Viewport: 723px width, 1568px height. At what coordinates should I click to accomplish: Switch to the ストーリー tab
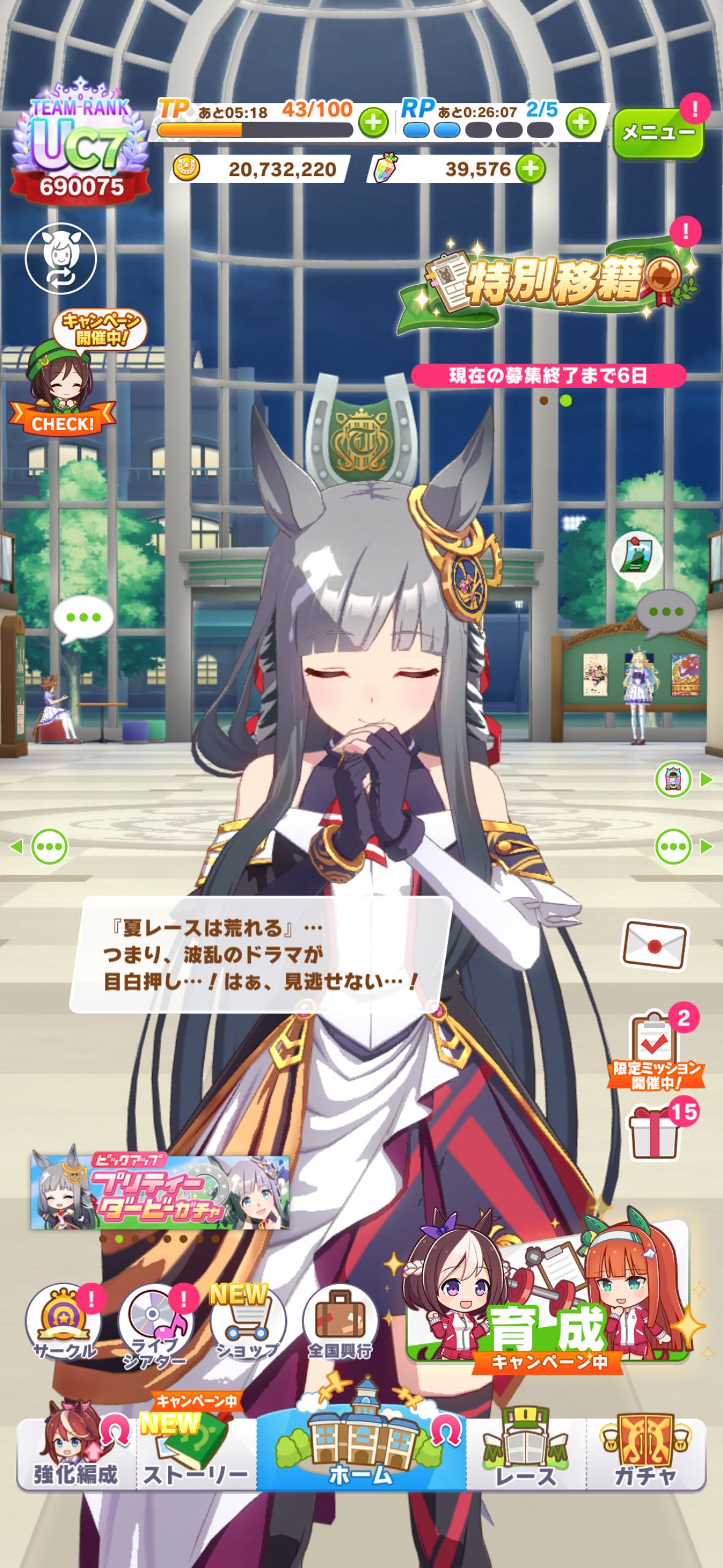click(x=196, y=1455)
